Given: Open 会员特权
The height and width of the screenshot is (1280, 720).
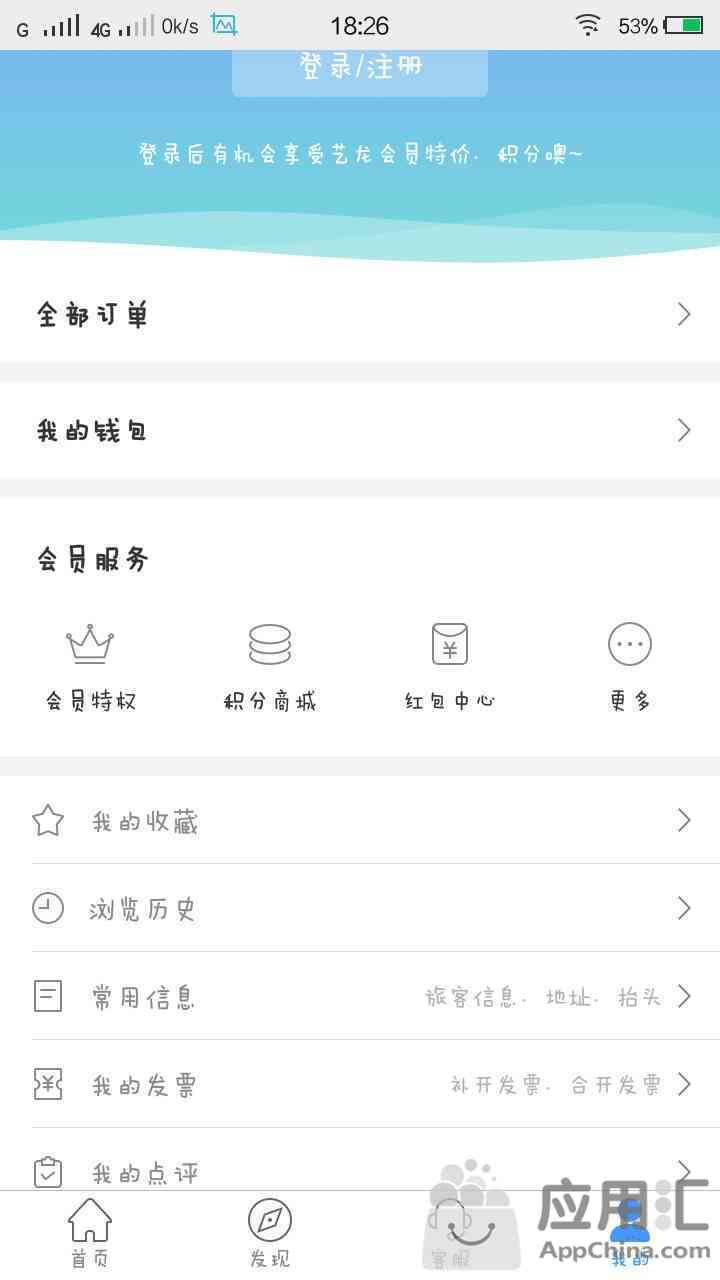Looking at the screenshot, I should tap(90, 667).
